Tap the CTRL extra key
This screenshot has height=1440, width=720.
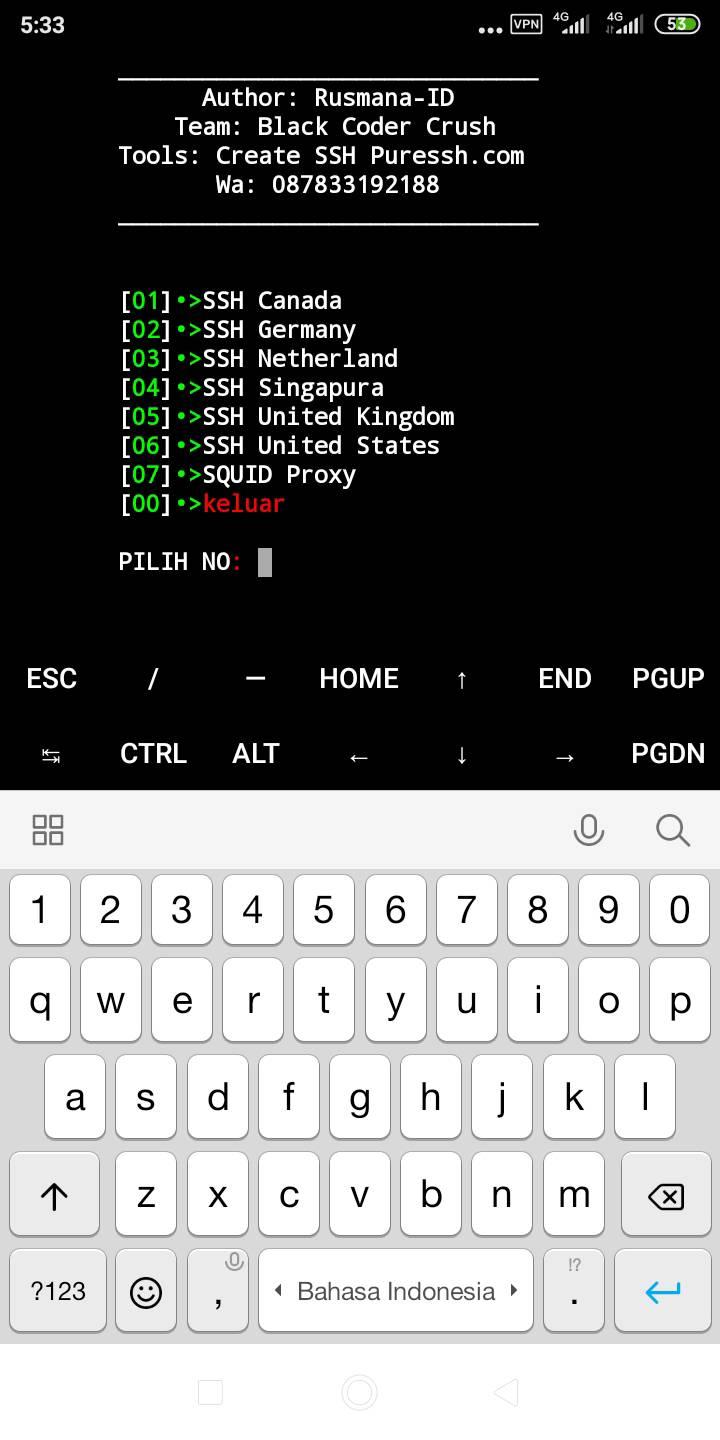[x=154, y=753]
